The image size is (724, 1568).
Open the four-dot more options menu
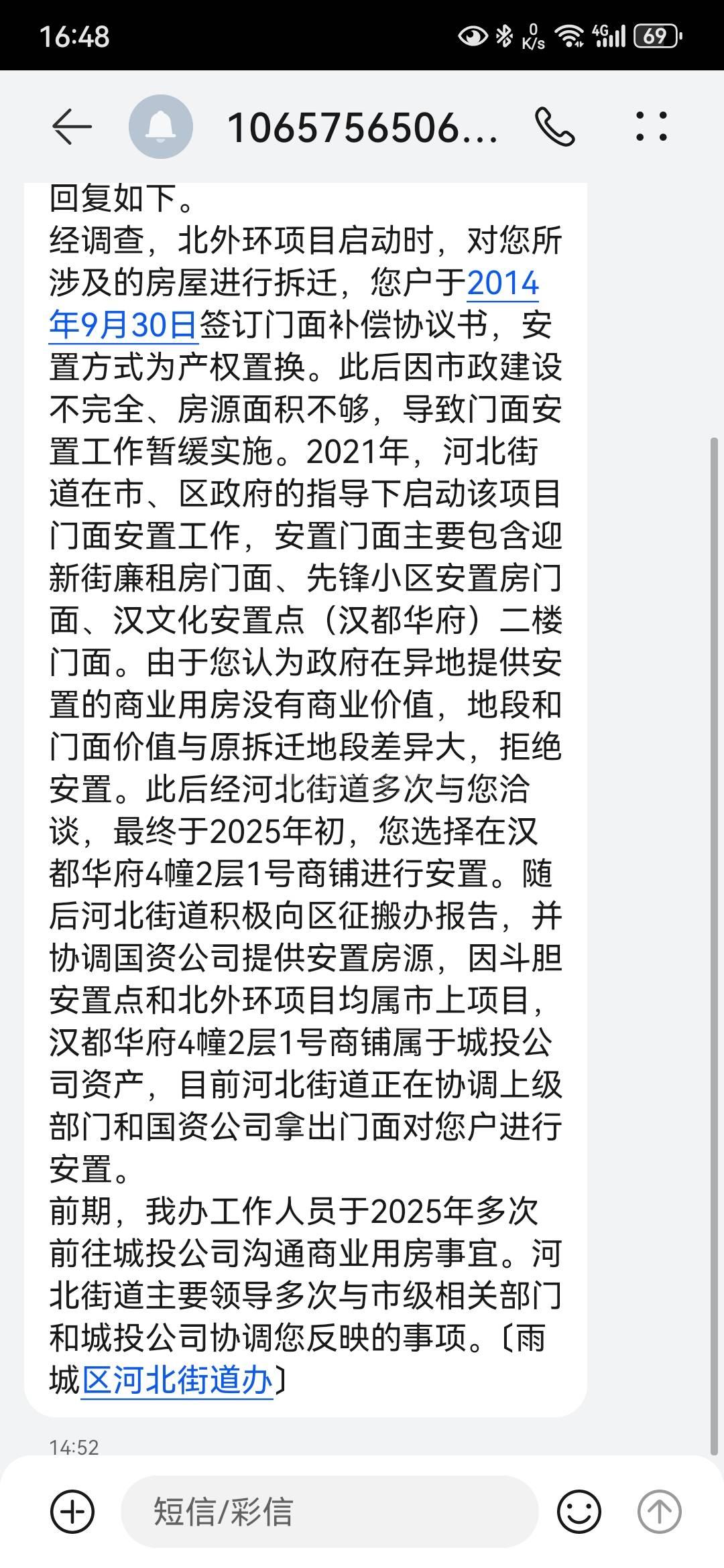[x=652, y=127]
